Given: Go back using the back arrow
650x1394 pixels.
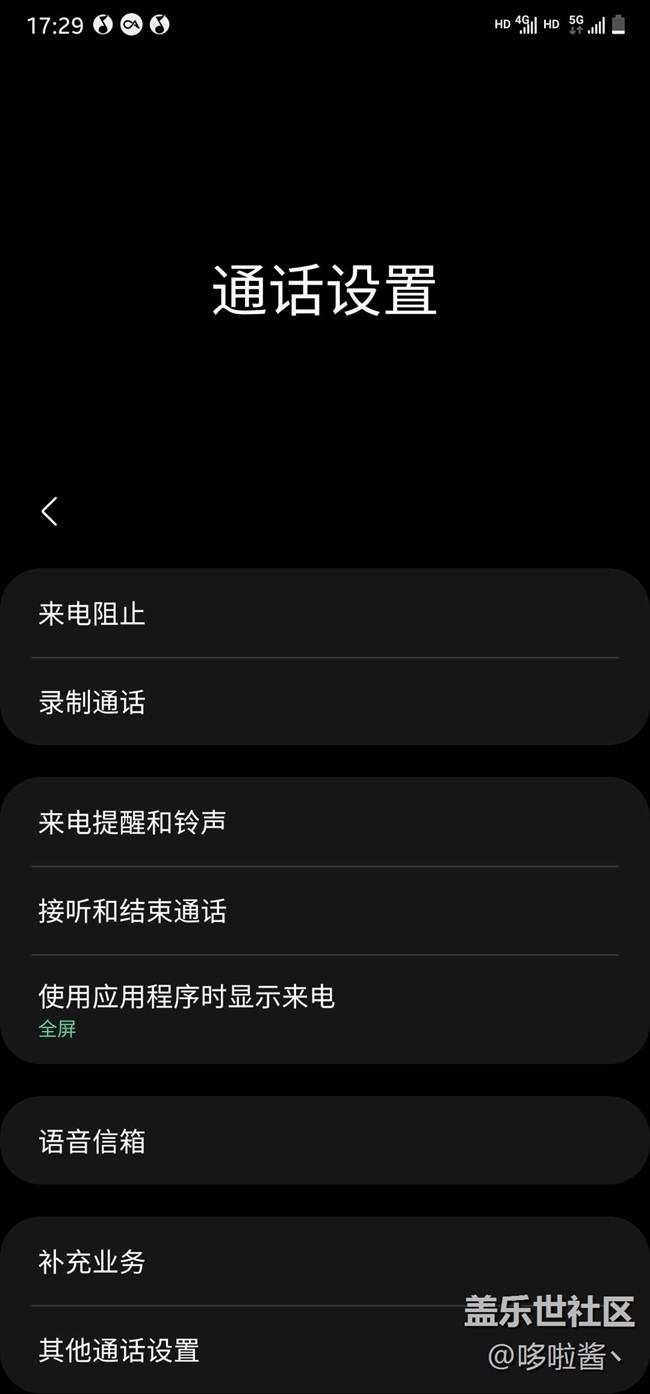Looking at the screenshot, I should pyautogui.click(x=49, y=511).
